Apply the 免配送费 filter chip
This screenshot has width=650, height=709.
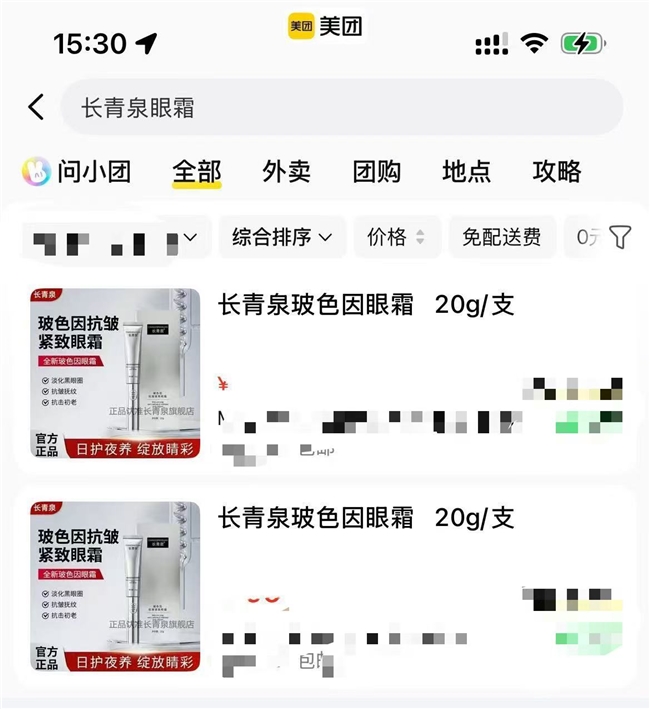pyautogui.click(x=501, y=237)
